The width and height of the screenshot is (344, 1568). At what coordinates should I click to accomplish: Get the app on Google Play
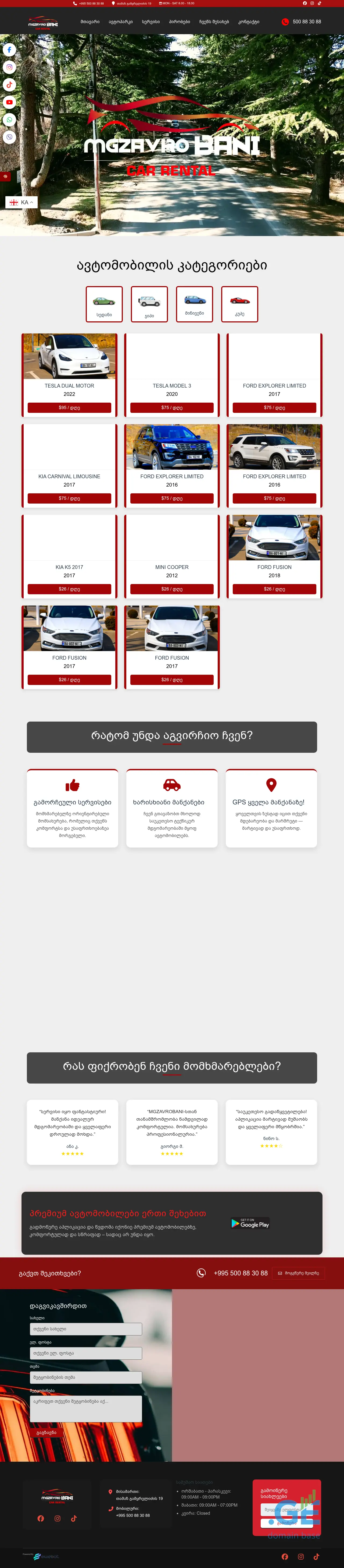point(250,1224)
